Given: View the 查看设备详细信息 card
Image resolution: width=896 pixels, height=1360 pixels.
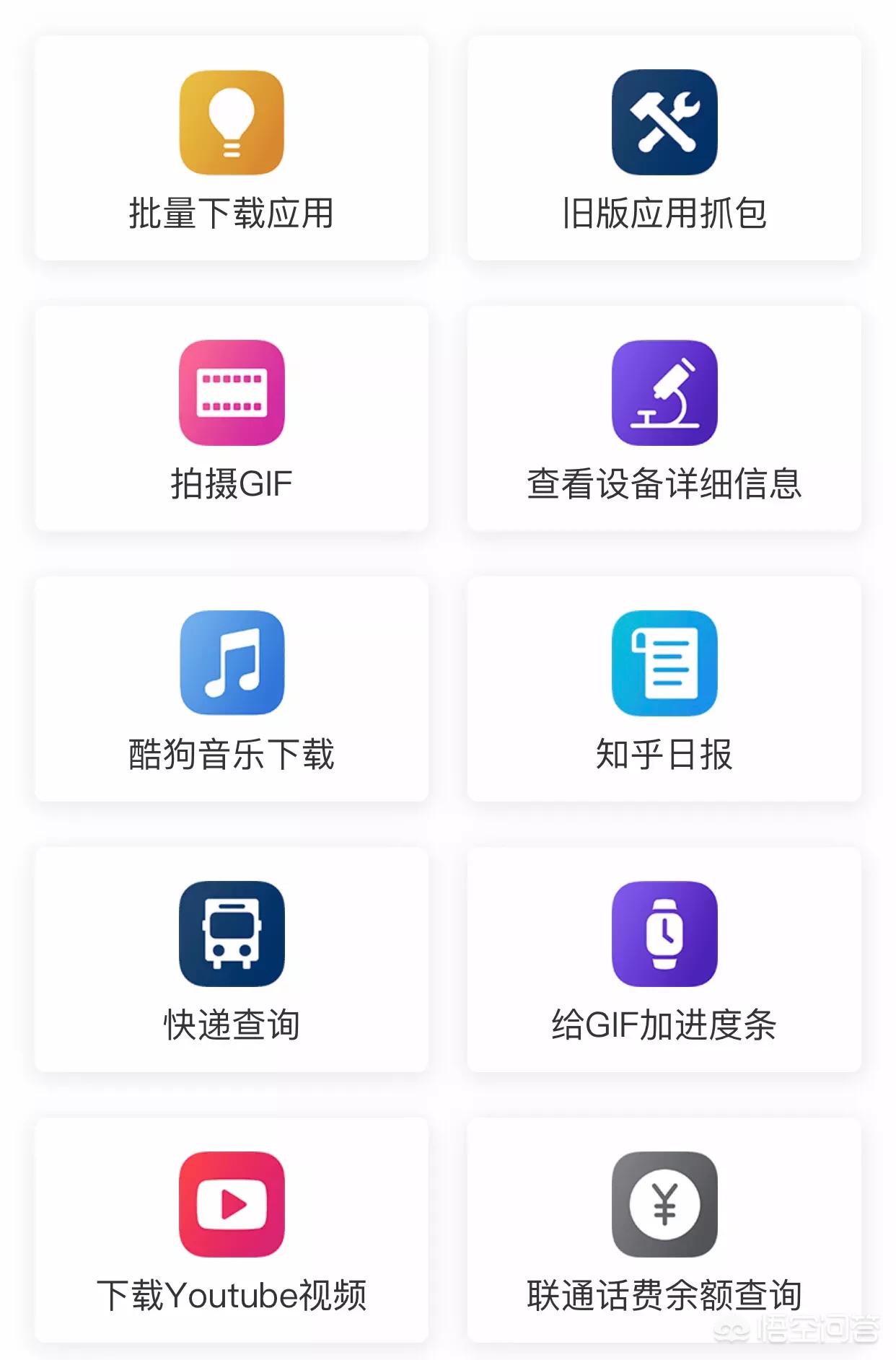Looking at the screenshot, I should [x=664, y=418].
